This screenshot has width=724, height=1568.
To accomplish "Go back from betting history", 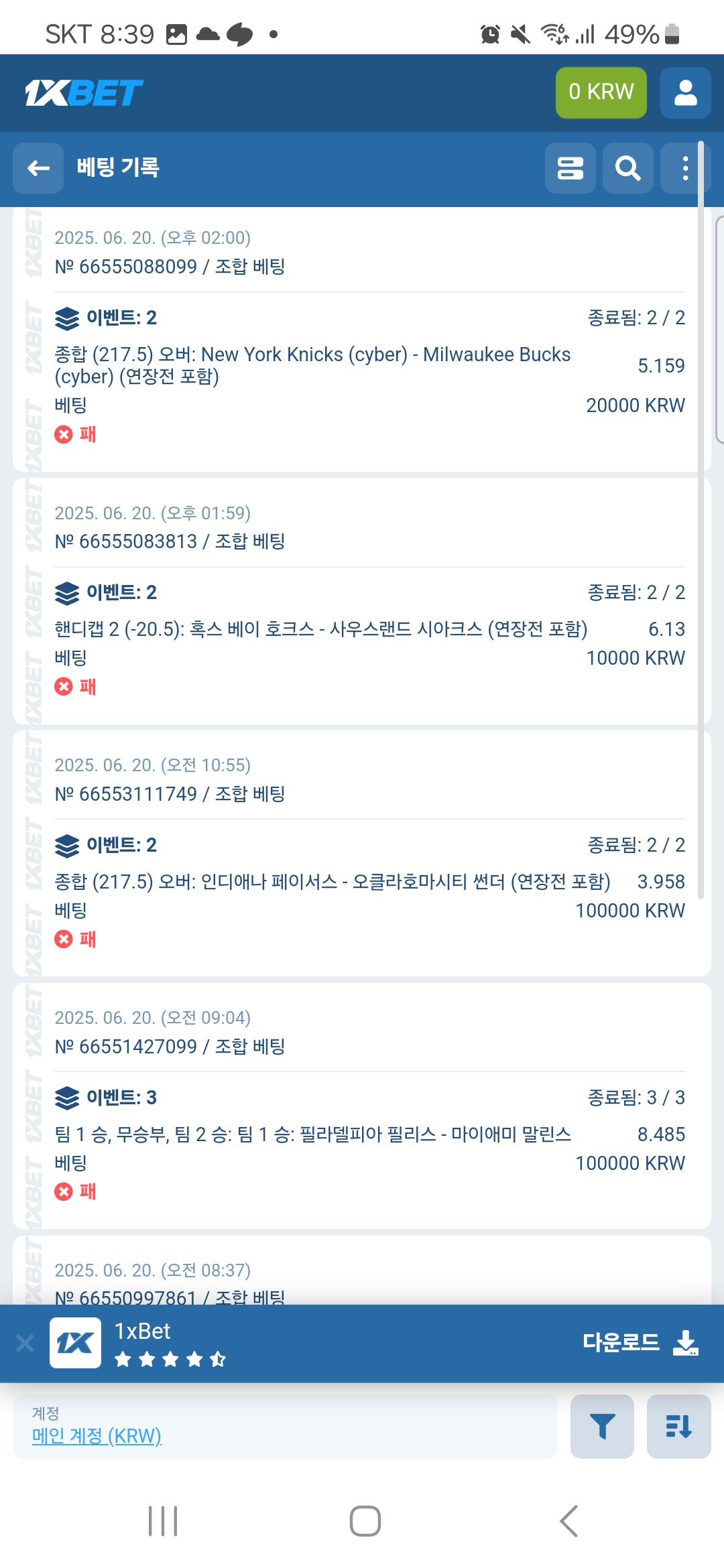I will tap(38, 168).
